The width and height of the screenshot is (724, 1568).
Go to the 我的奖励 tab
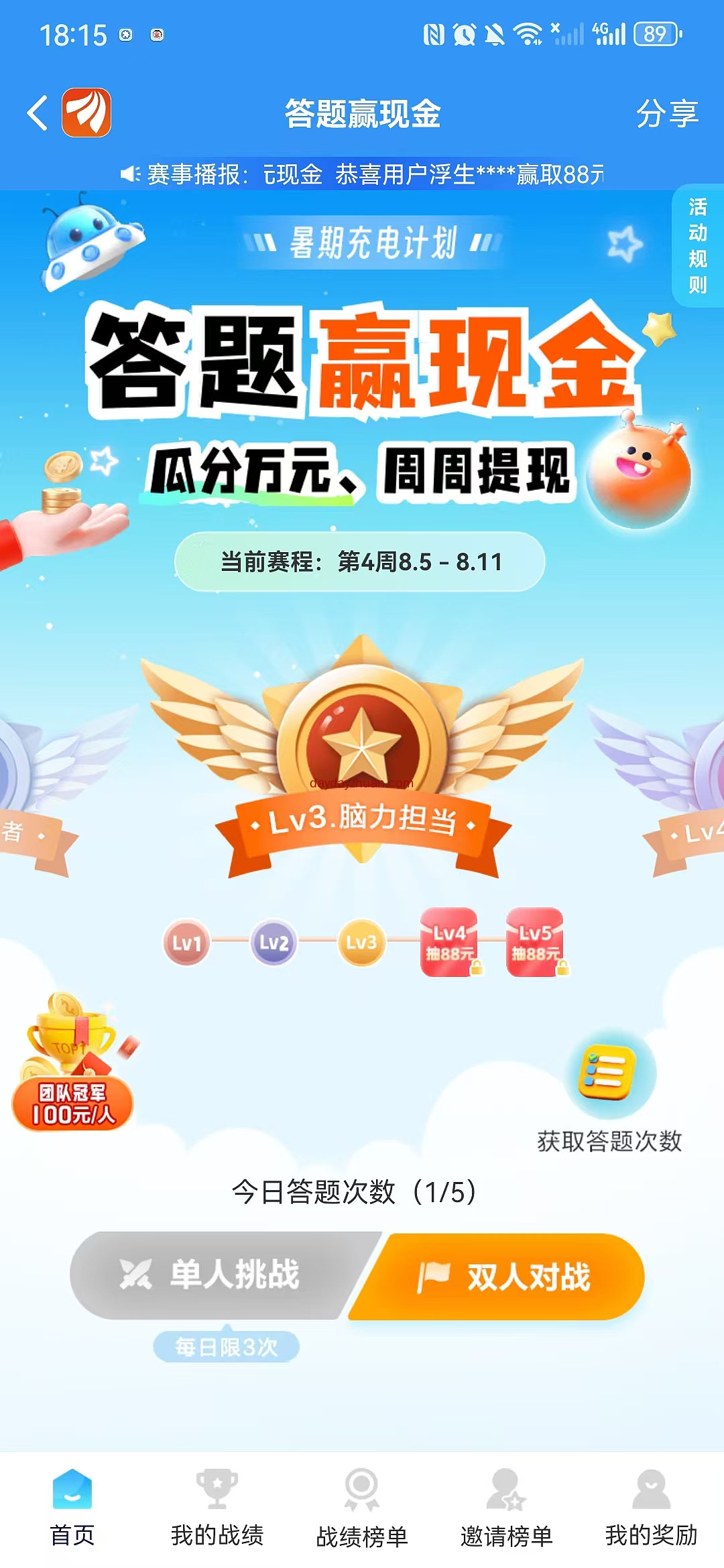(651, 1508)
